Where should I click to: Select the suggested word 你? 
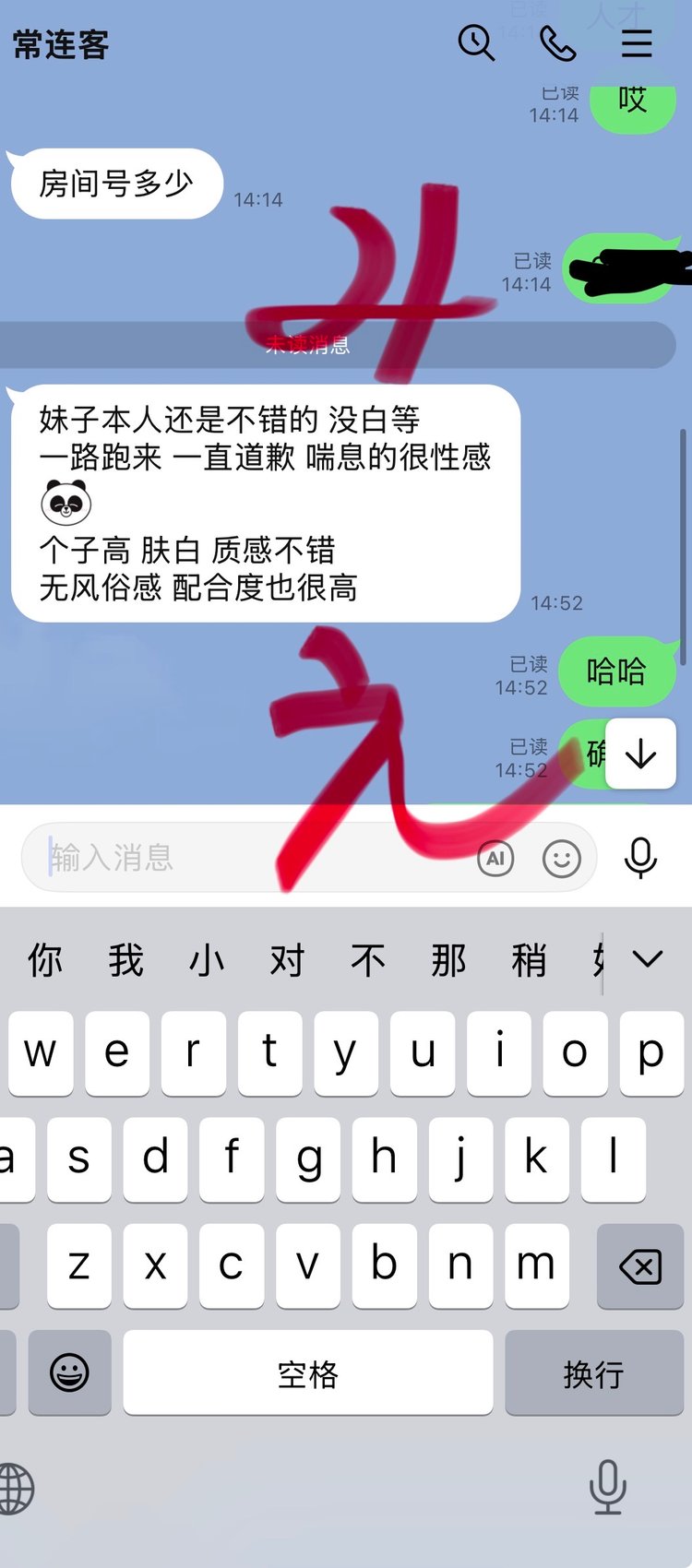(x=44, y=960)
